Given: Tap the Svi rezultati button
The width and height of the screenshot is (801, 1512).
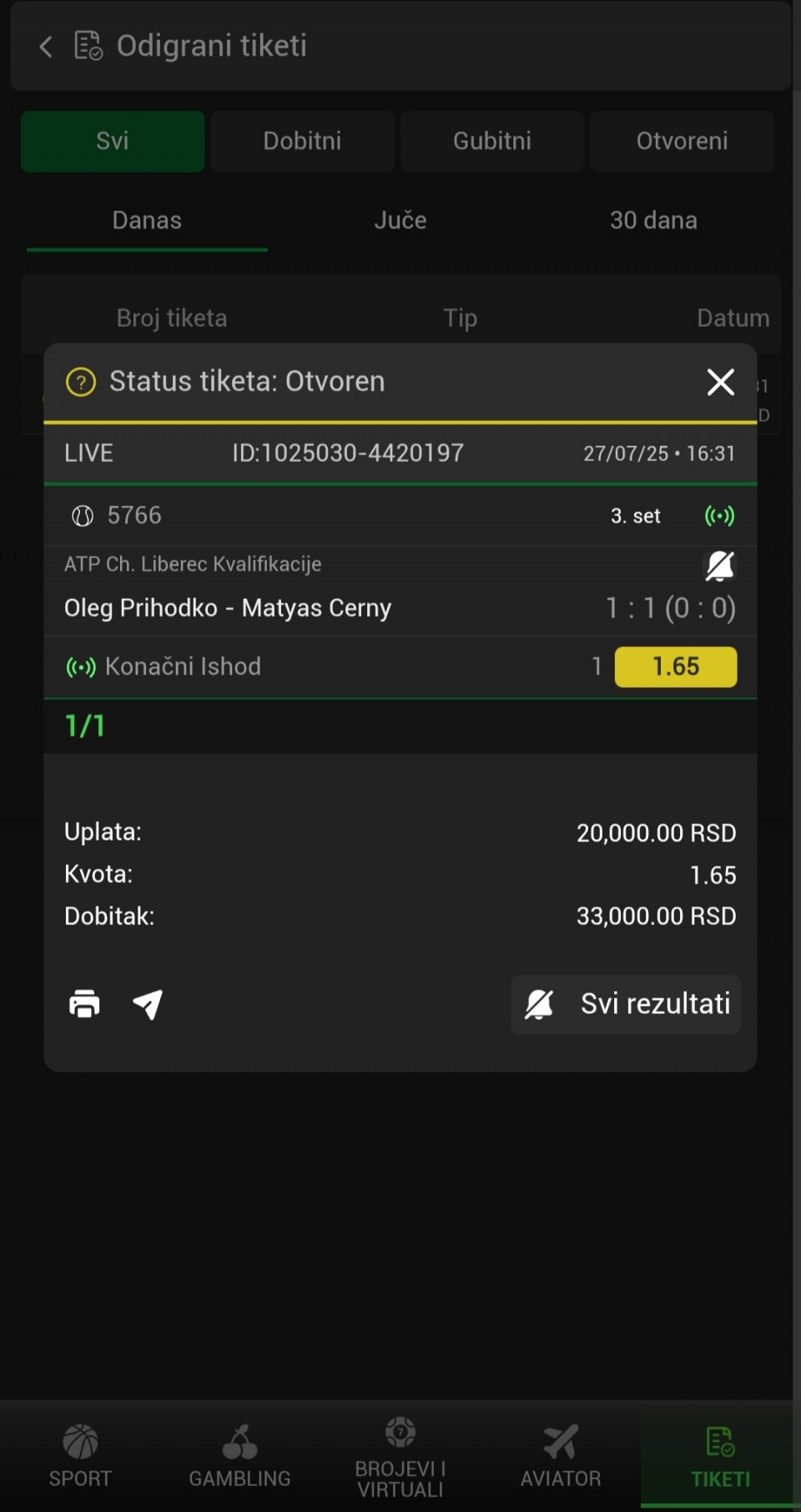Looking at the screenshot, I should (626, 1004).
